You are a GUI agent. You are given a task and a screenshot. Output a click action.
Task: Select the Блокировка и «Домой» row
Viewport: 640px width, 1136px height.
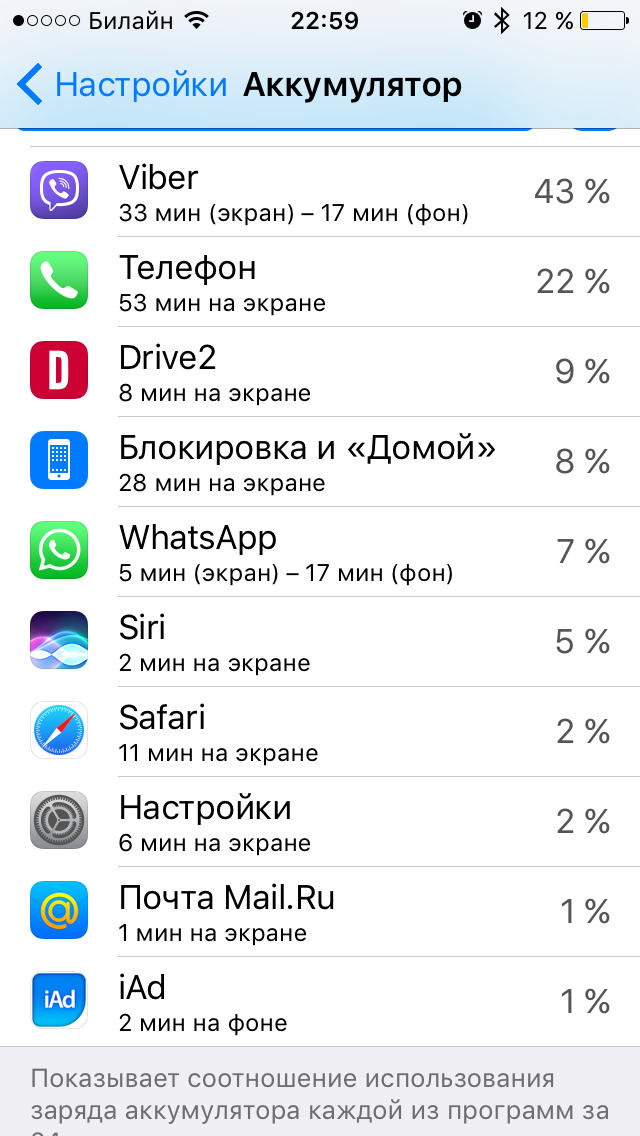[x=320, y=461]
